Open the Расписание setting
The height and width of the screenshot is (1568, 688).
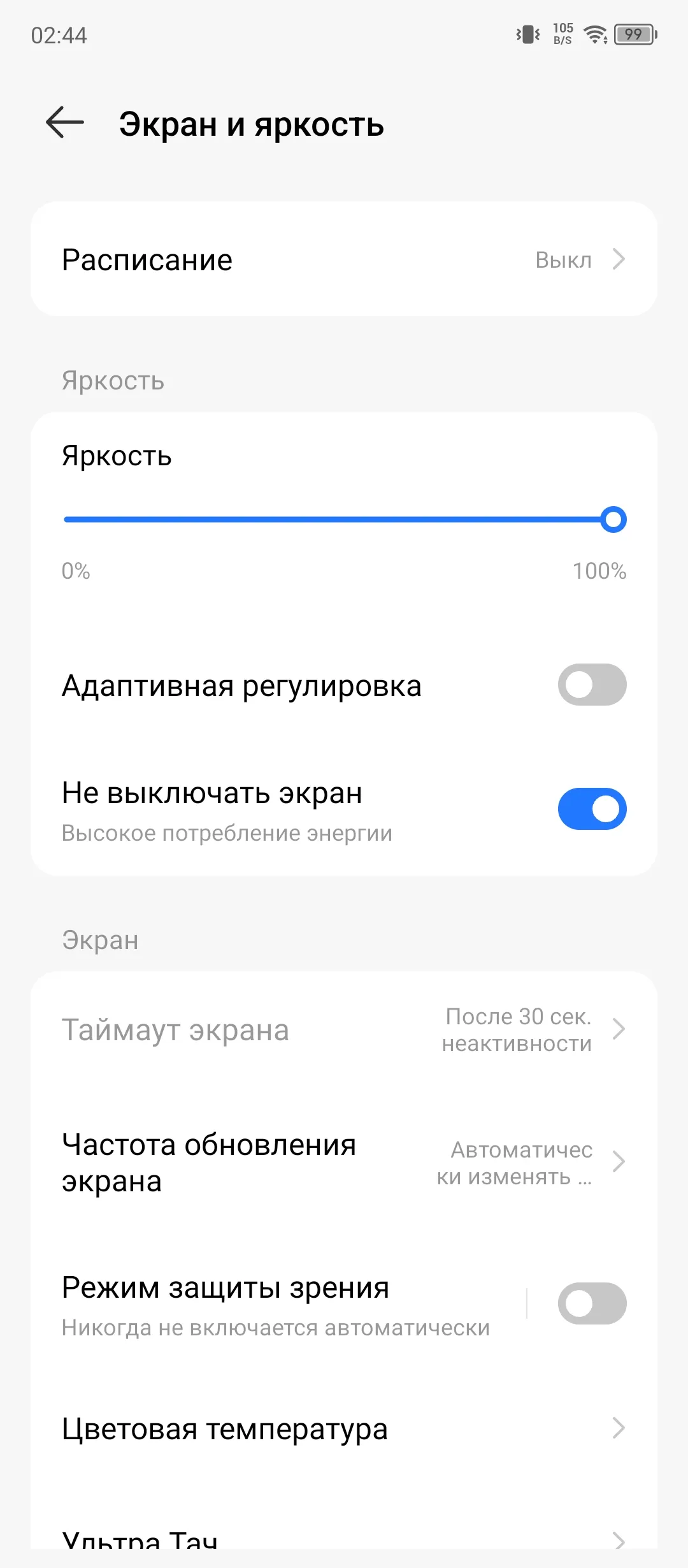[344, 259]
